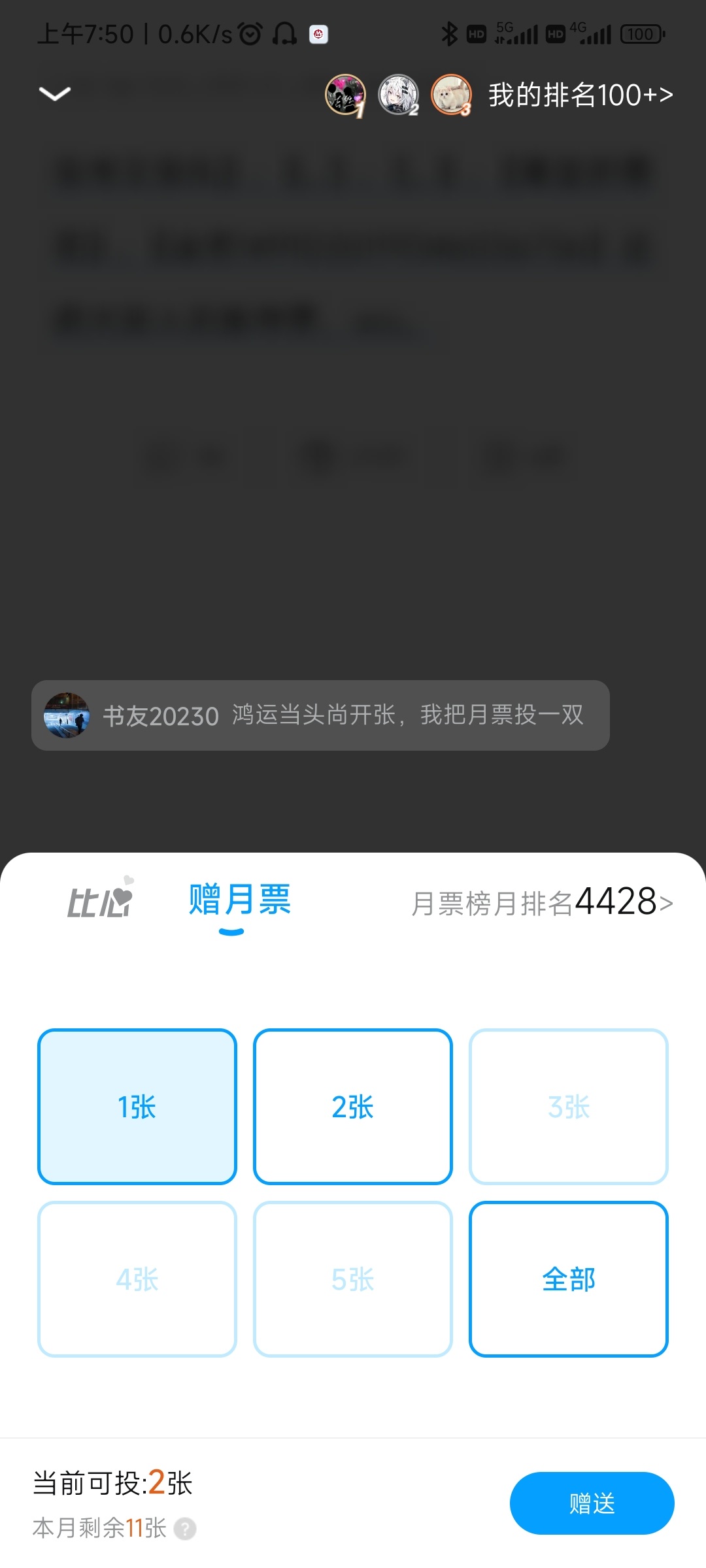Choose the 2张 ticket option

[x=353, y=1107]
